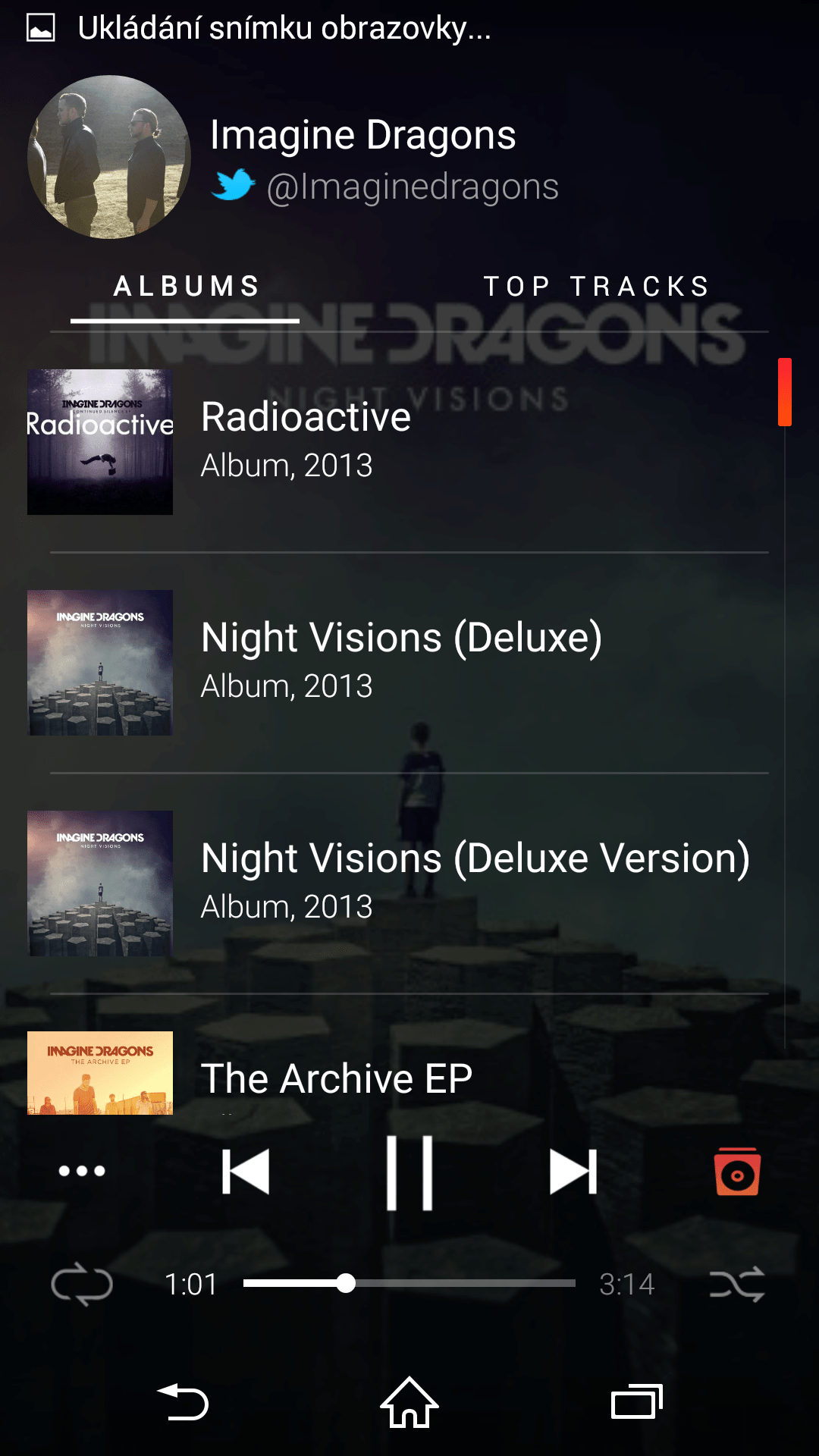This screenshot has width=819, height=1456.
Task: Switch to the Top Tracks tab
Action: pyautogui.click(x=597, y=287)
